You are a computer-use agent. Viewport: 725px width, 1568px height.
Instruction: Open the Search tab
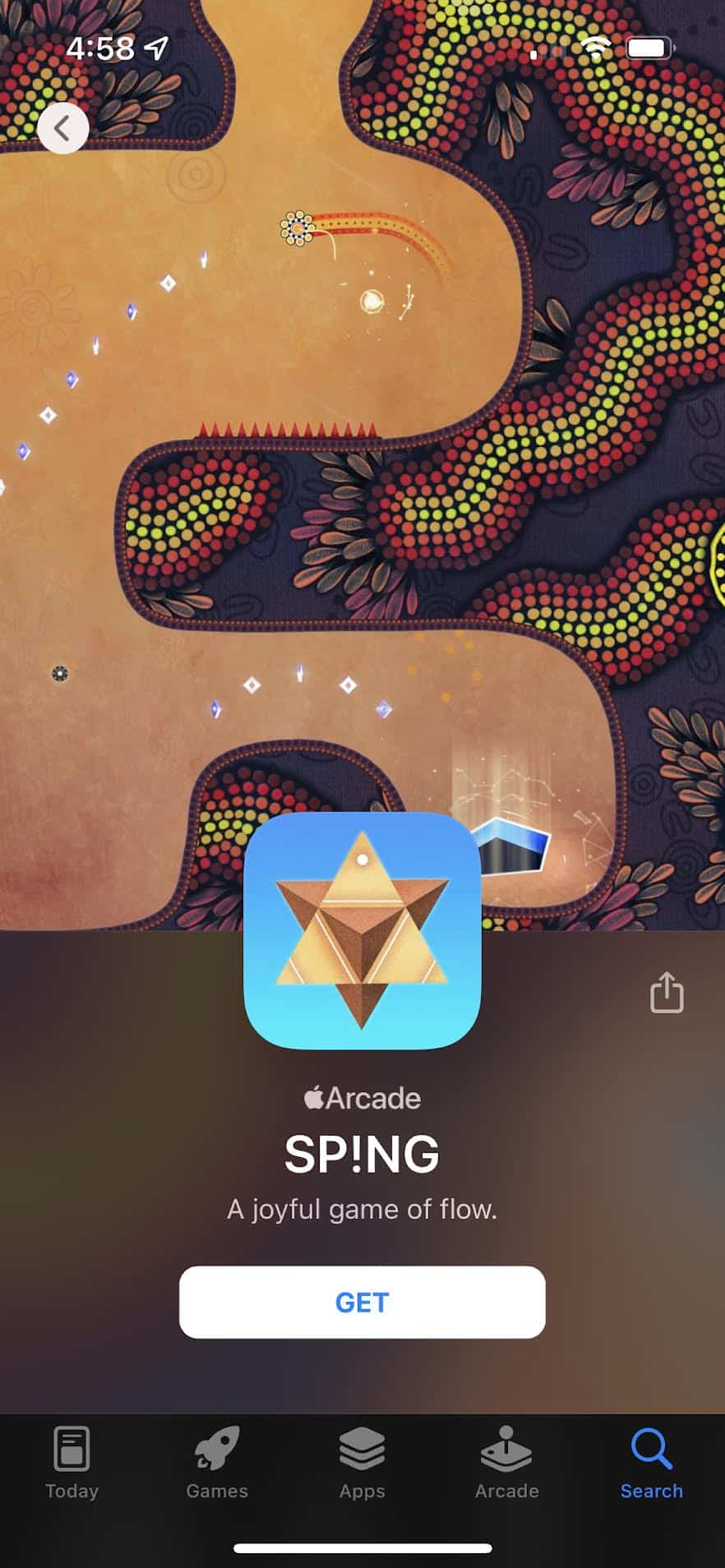651,1464
